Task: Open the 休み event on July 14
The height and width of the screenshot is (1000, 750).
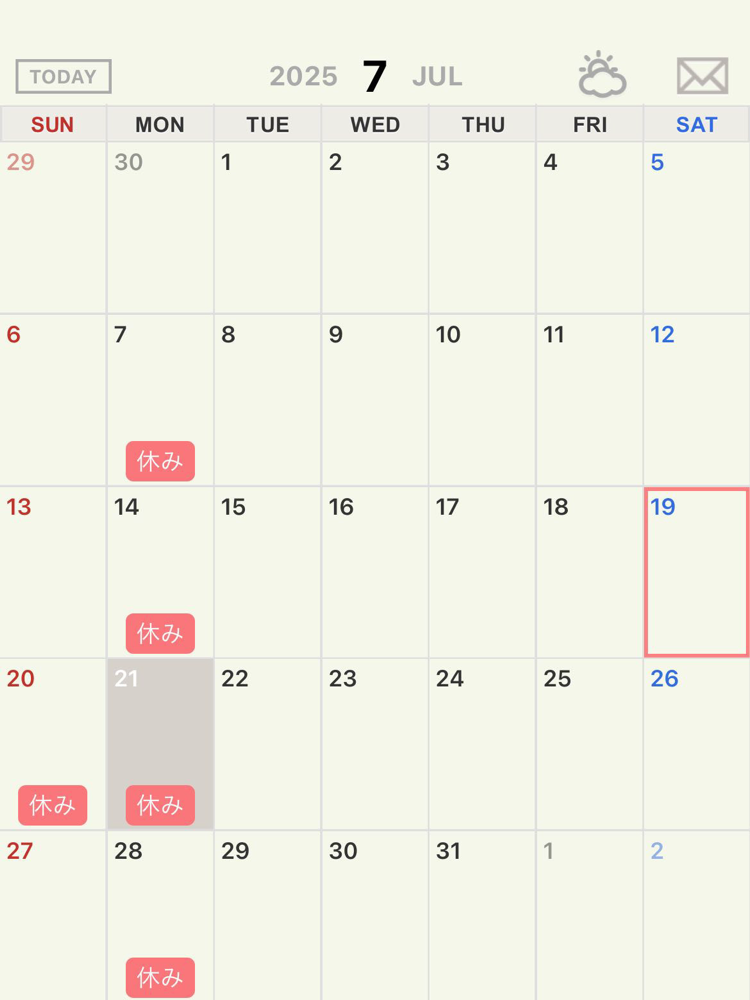Action: [160, 633]
